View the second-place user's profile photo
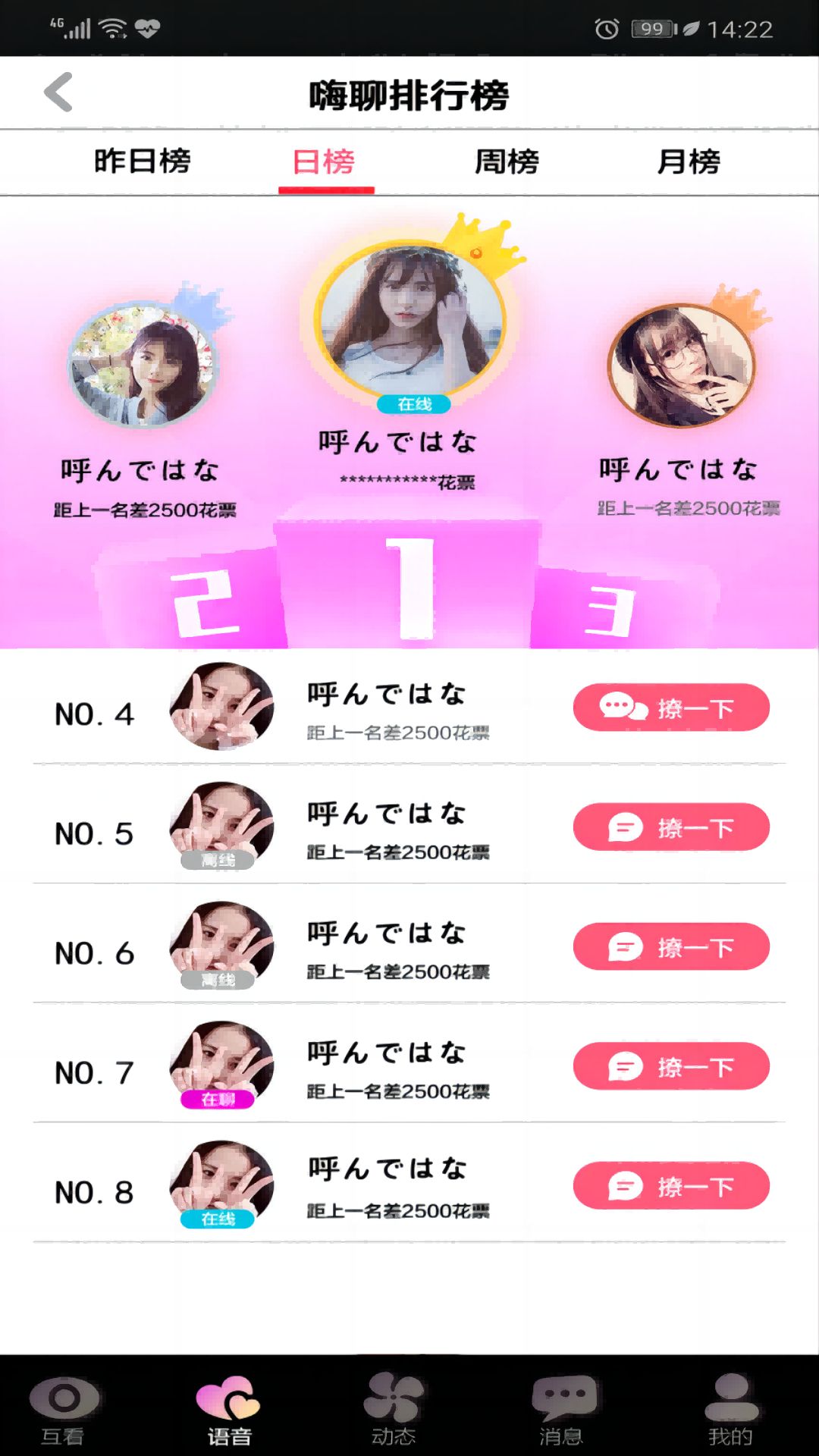The image size is (819, 1456). (143, 365)
